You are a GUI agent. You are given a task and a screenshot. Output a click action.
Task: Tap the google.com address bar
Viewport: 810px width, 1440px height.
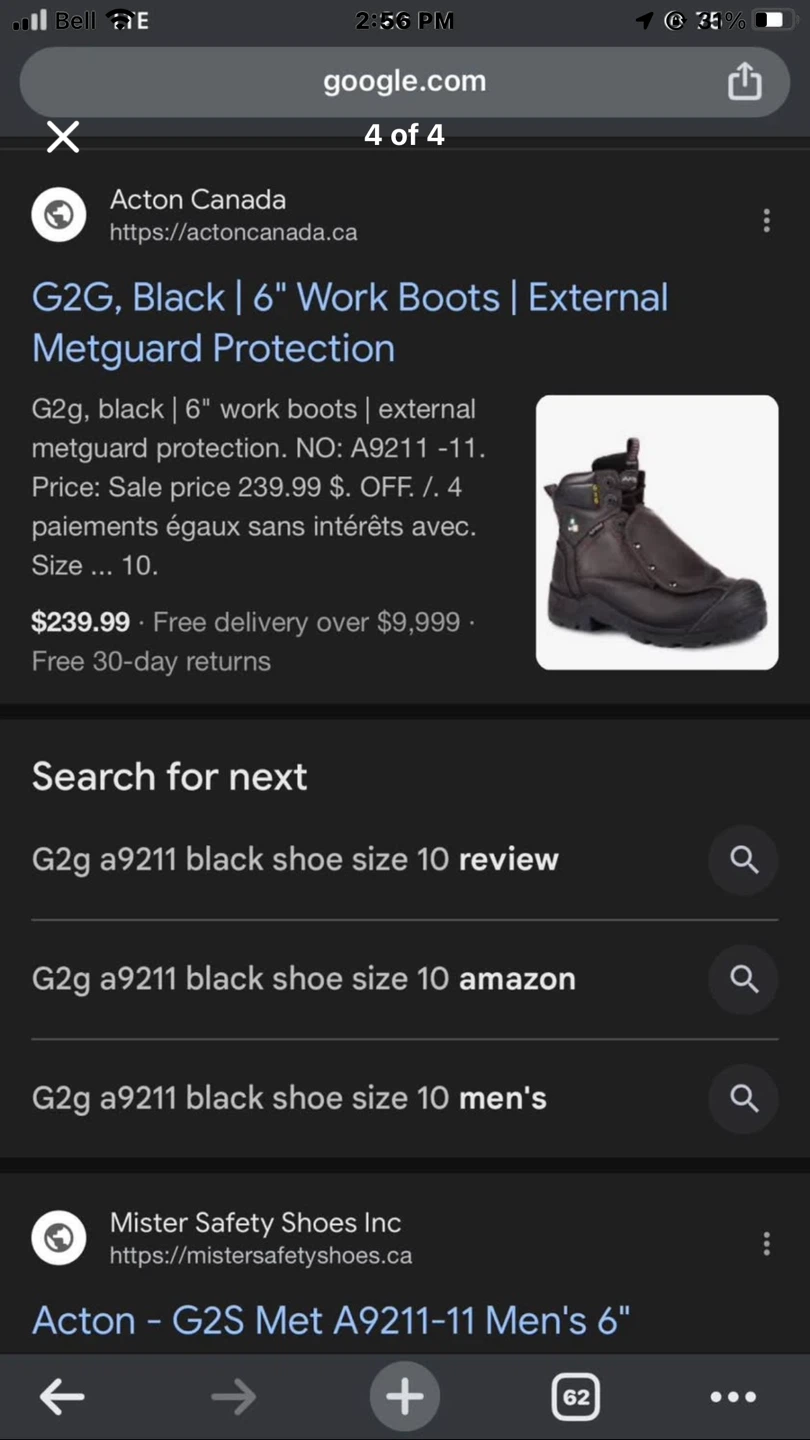[x=404, y=81]
